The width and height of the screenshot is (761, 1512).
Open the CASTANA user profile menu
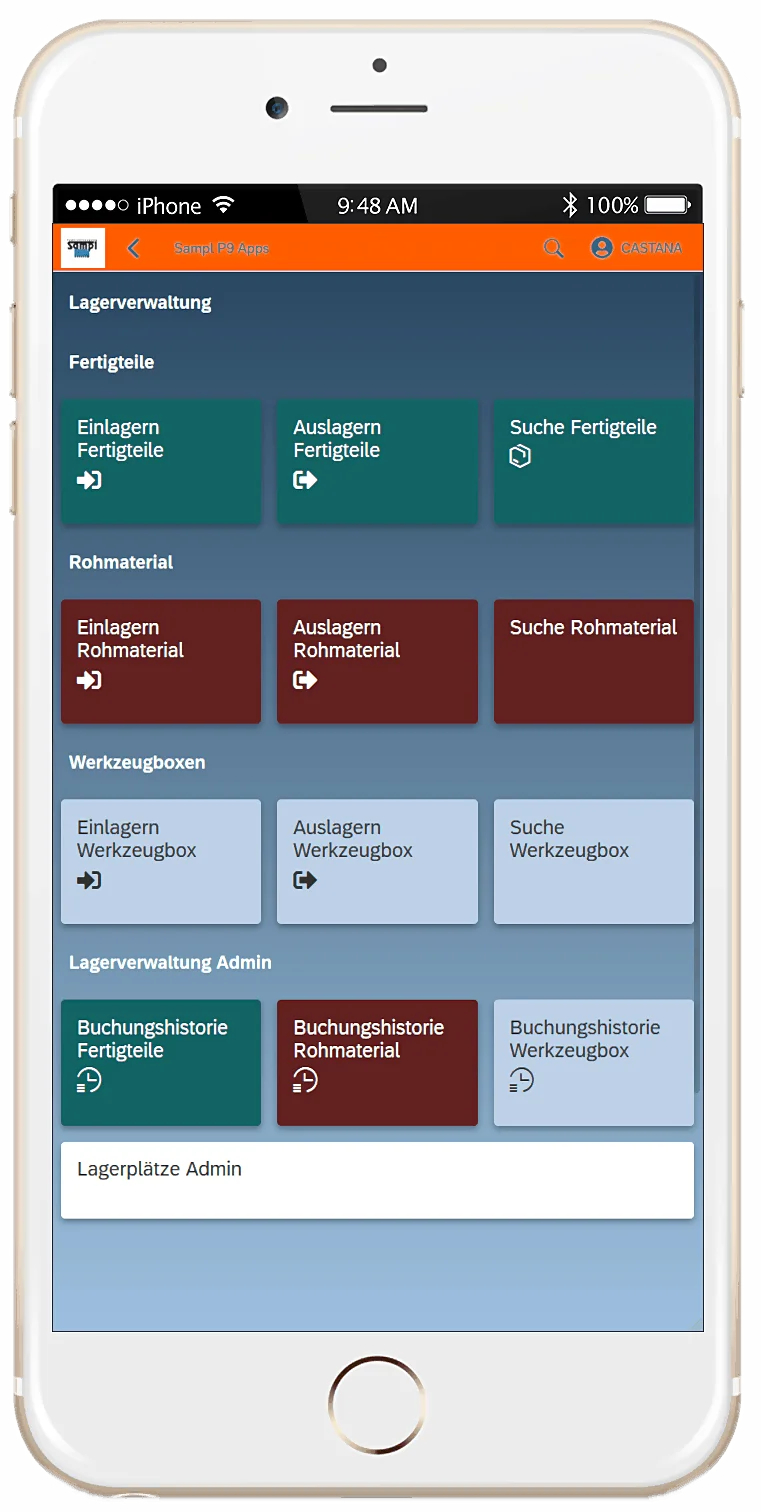(636, 248)
